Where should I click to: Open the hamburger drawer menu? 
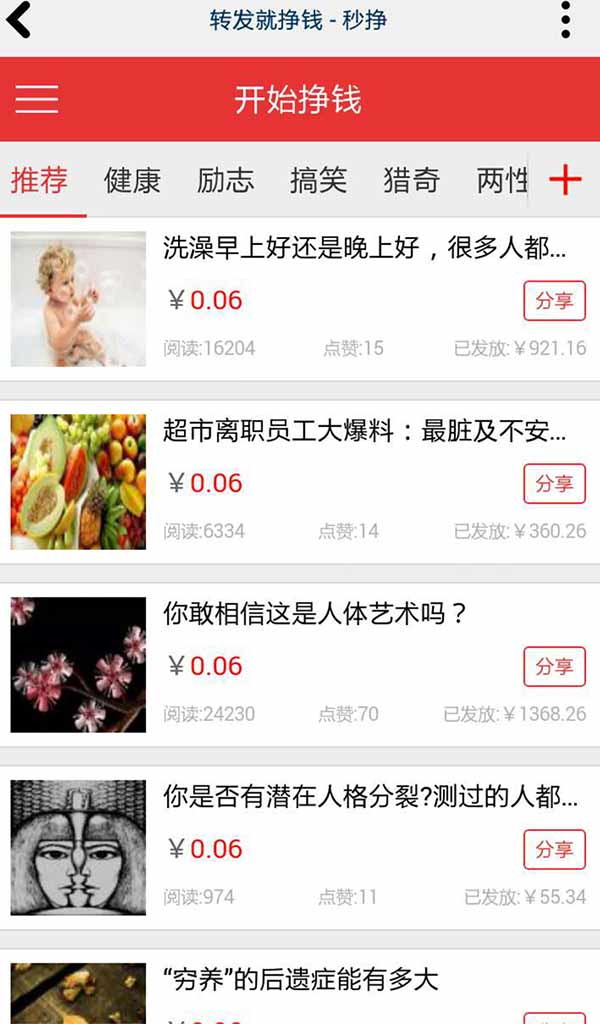pos(37,99)
